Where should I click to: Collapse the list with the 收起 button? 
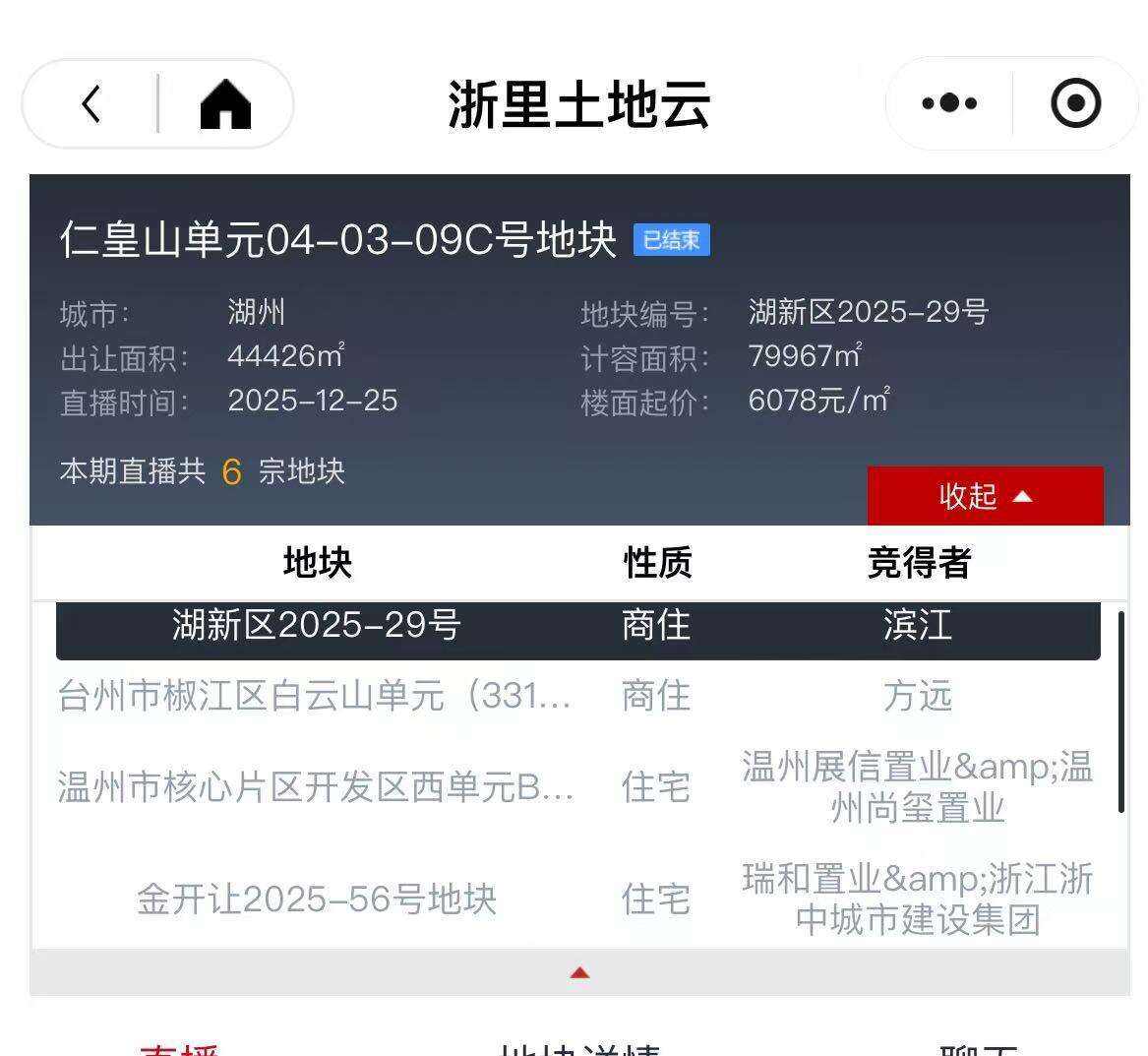985,496
